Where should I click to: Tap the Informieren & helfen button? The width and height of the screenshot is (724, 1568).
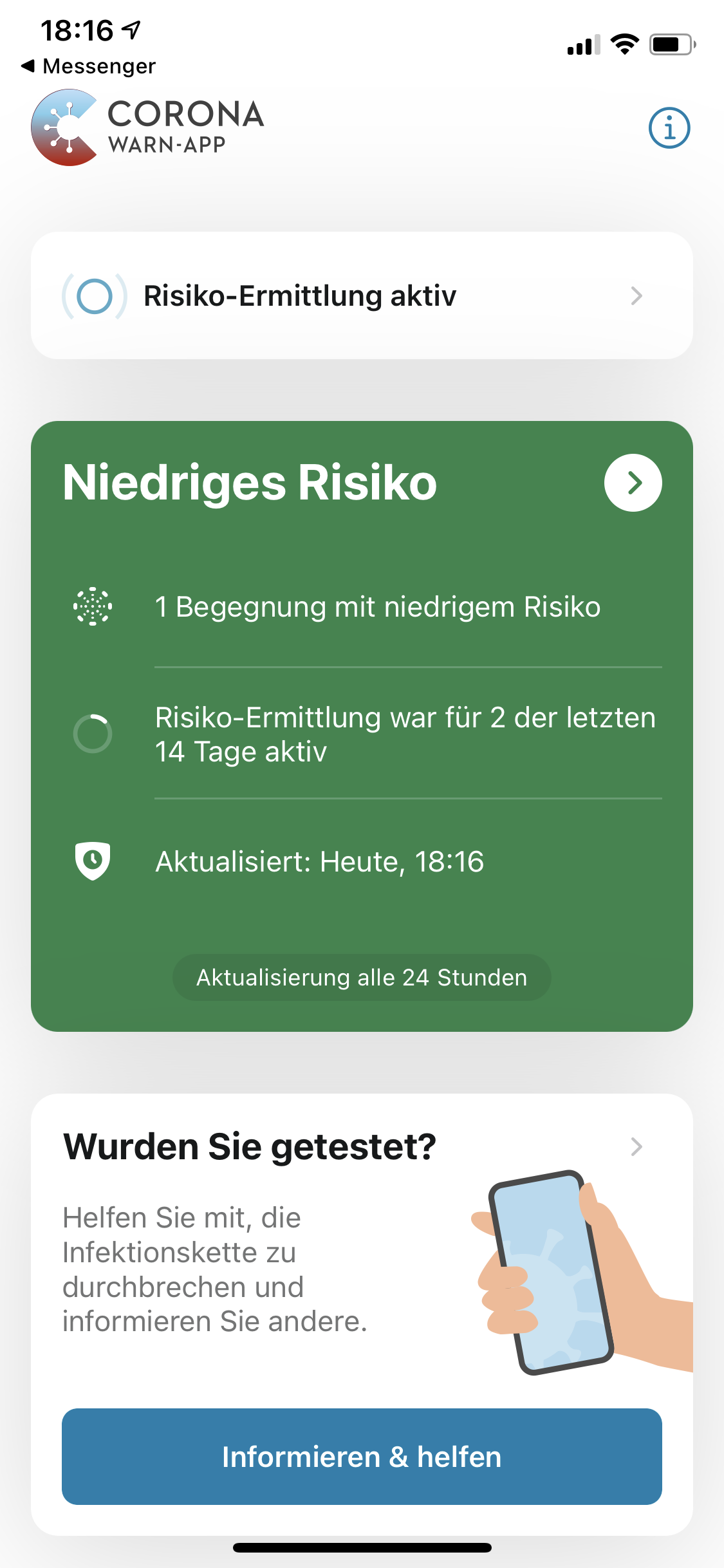(361, 1456)
